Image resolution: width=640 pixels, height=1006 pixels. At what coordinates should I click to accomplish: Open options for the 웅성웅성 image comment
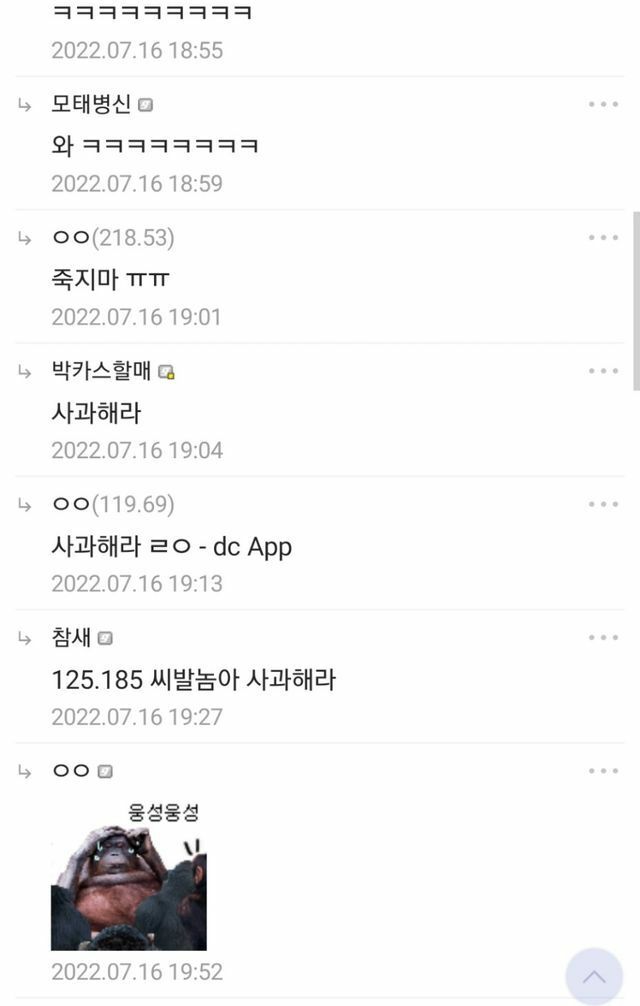(x=603, y=771)
